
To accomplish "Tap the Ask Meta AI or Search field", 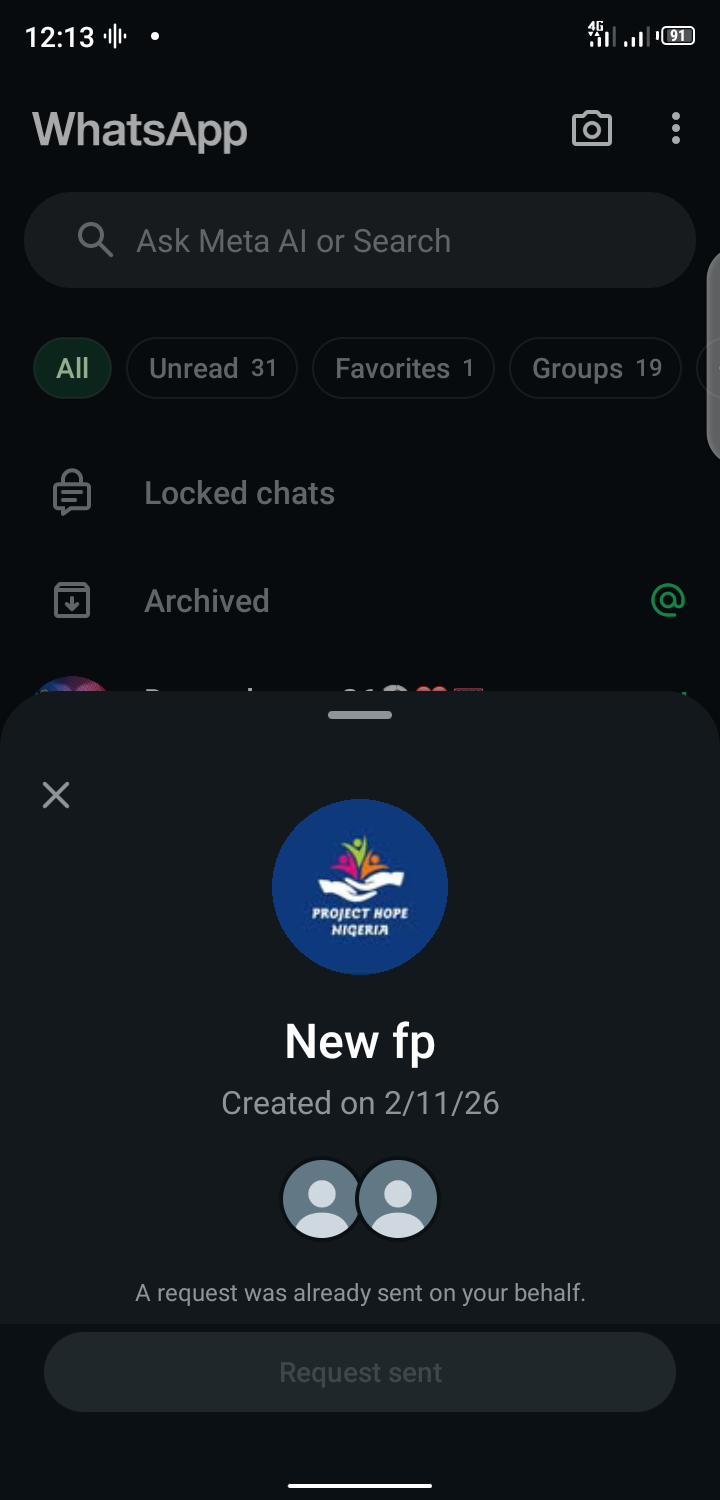I will pos(360,241).
